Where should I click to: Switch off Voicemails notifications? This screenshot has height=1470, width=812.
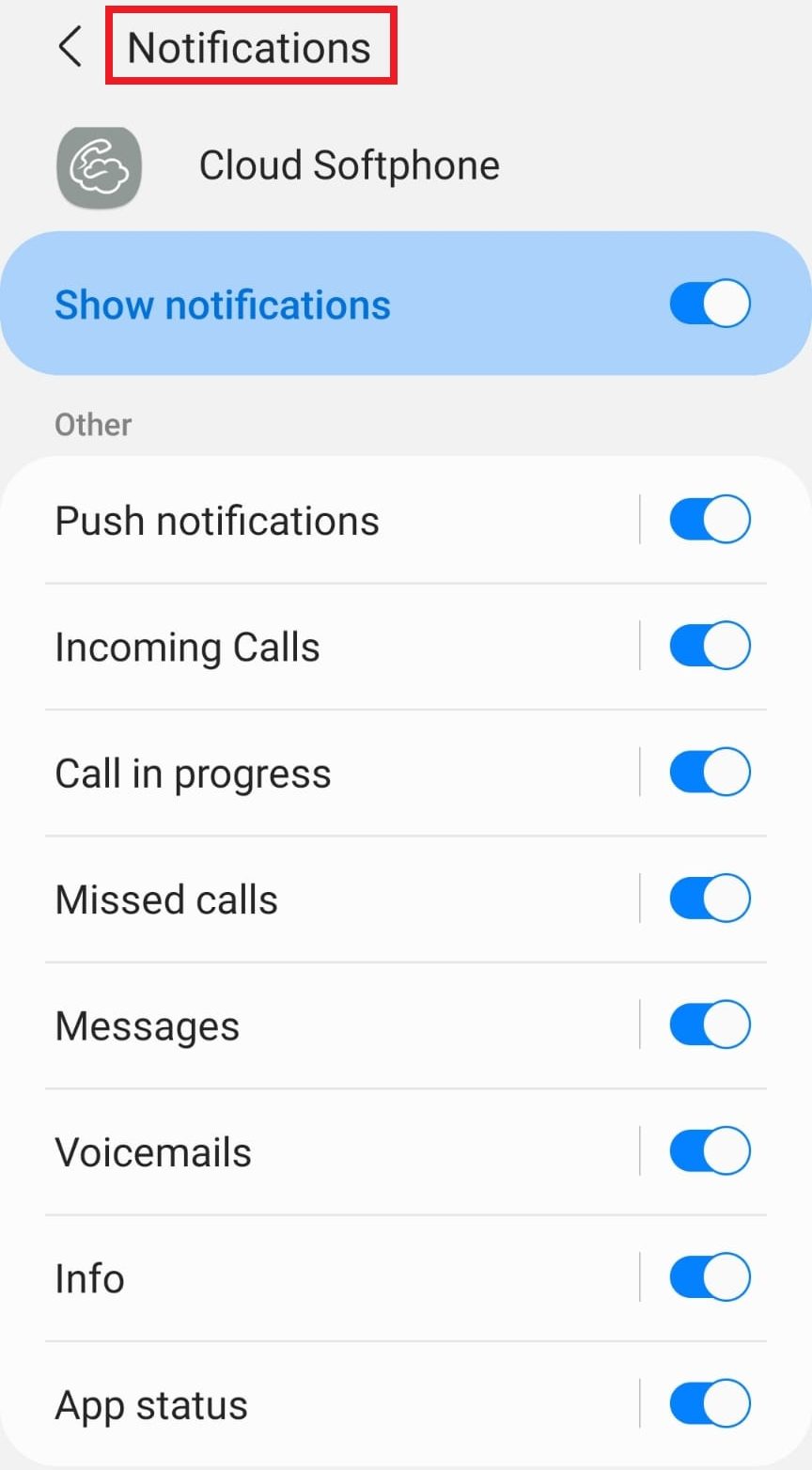(710, 1151)
